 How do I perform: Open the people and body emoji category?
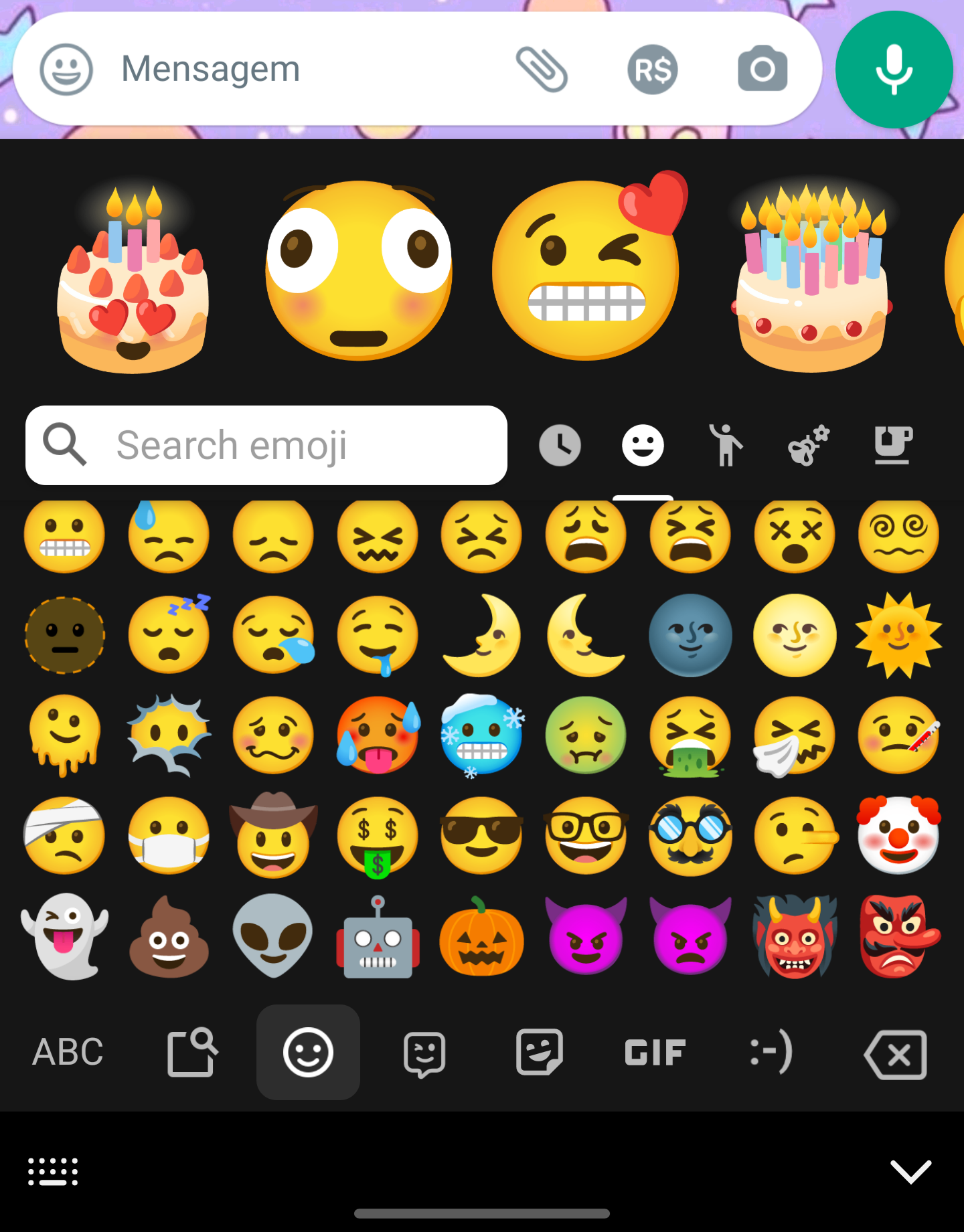click(x=726, y=445)
